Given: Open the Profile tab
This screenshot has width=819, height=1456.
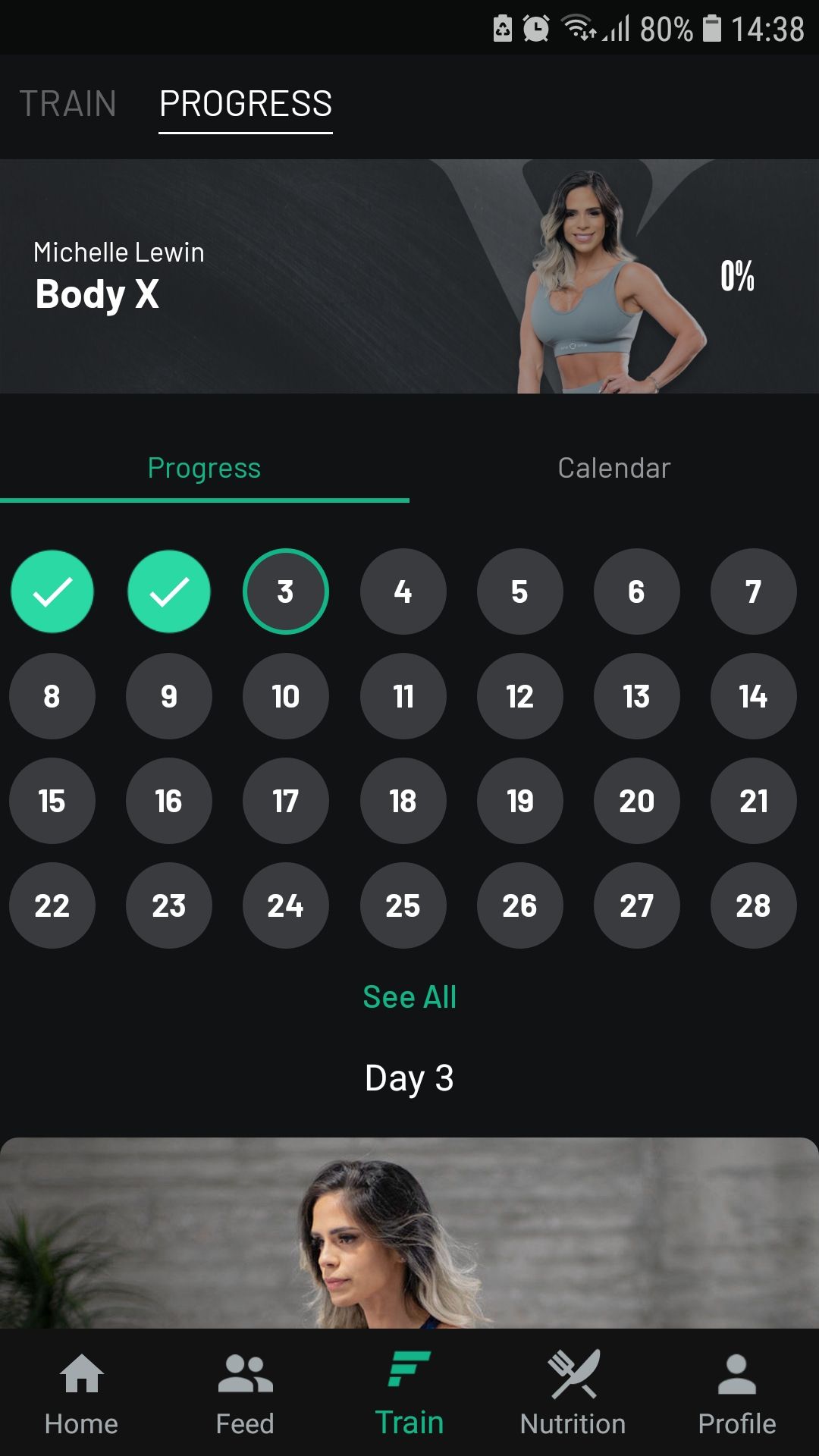Looking at the screenshot, I should pyautogui.click(x=736, y=1394).
